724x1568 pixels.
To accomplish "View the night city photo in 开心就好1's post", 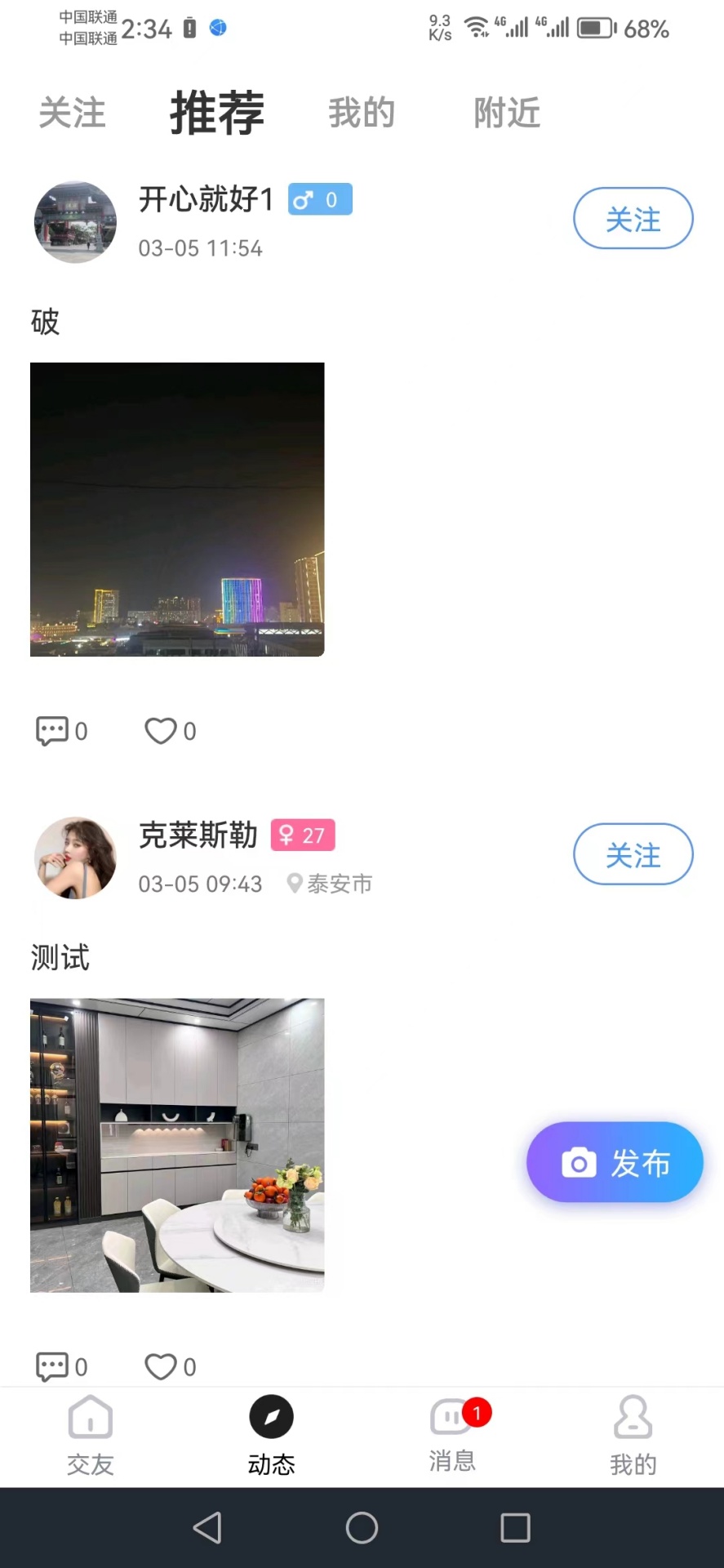I will 177,510.
